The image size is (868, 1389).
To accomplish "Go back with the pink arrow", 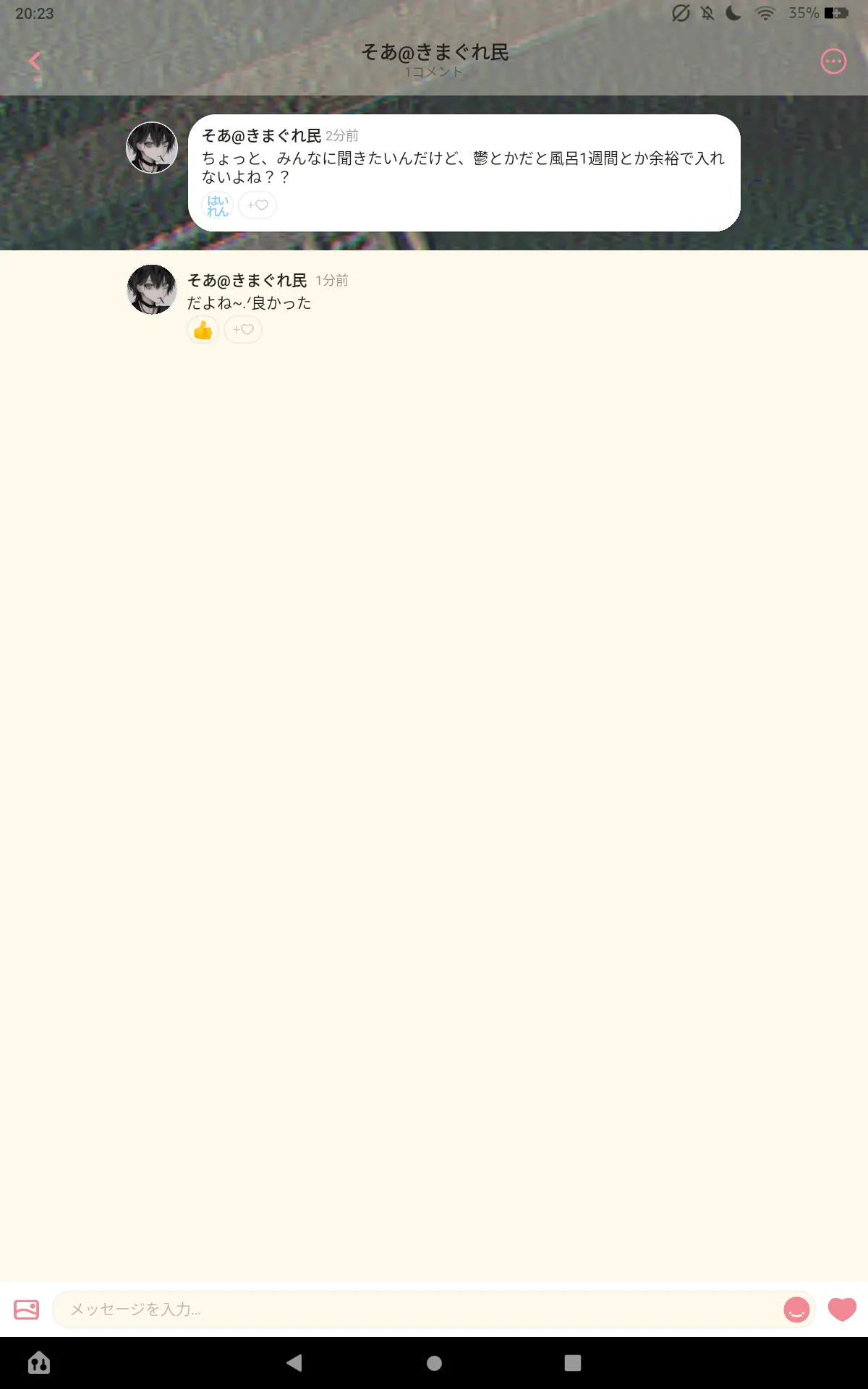I will 34,61.
